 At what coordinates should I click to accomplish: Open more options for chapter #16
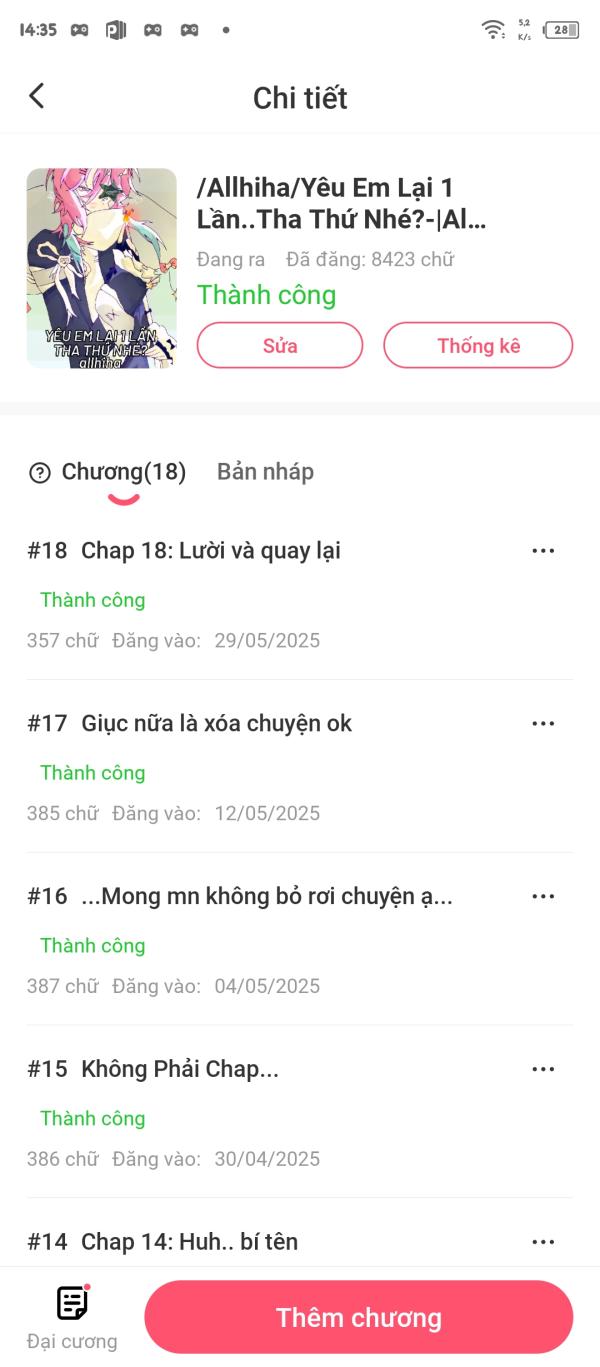point(543,896)
